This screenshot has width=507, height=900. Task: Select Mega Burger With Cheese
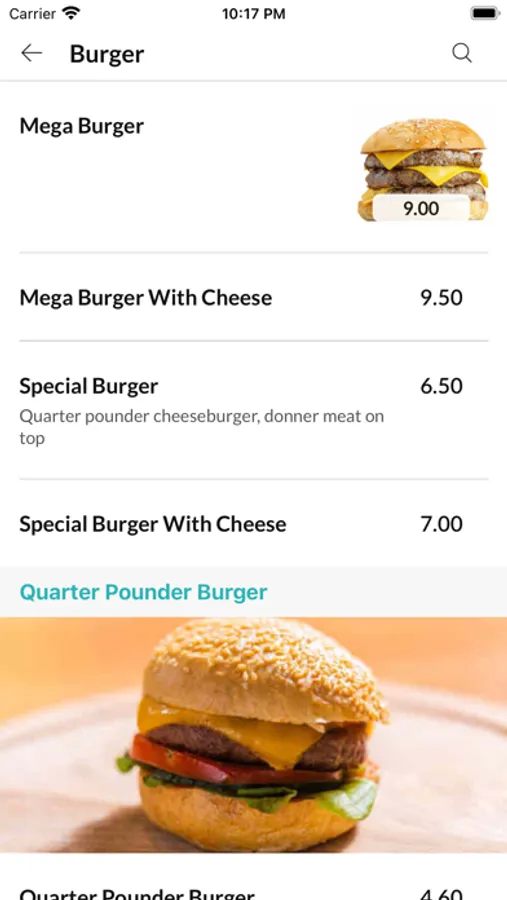253,297
